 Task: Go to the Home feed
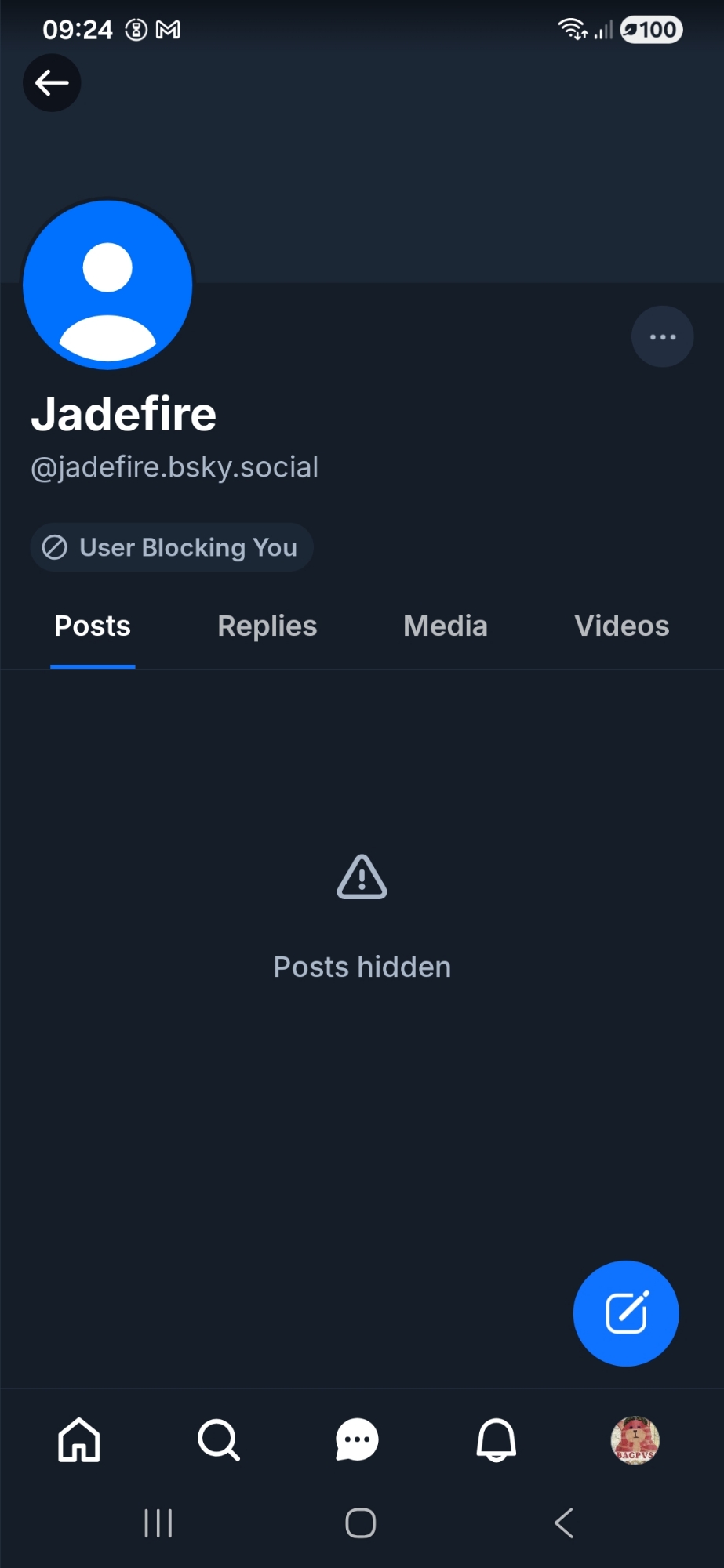tap(79, 1440)
